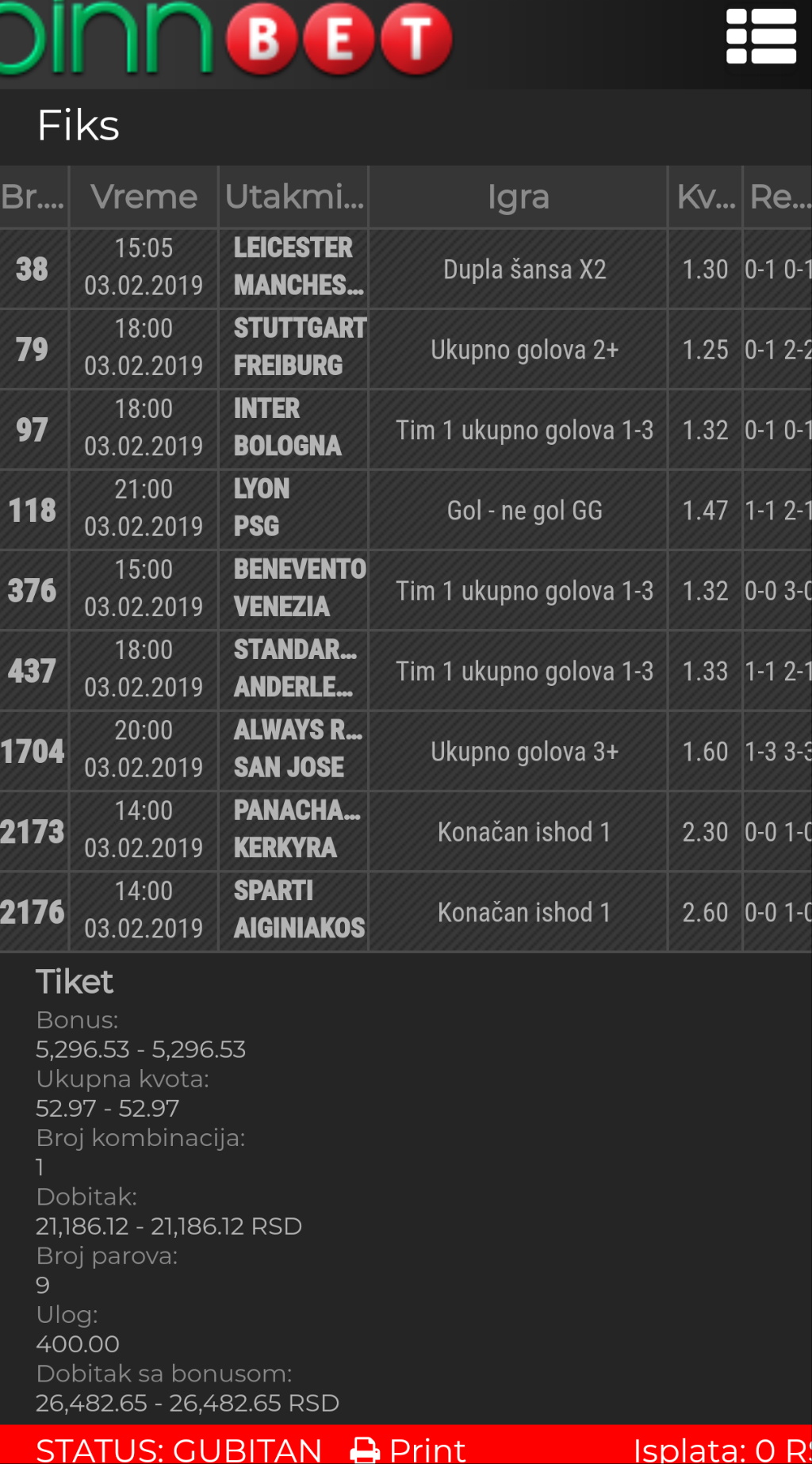Image resolution: width=812 pixels, height=1464 pixels.
Task: Tap the Igra column header
Action: tap(518, 197)
